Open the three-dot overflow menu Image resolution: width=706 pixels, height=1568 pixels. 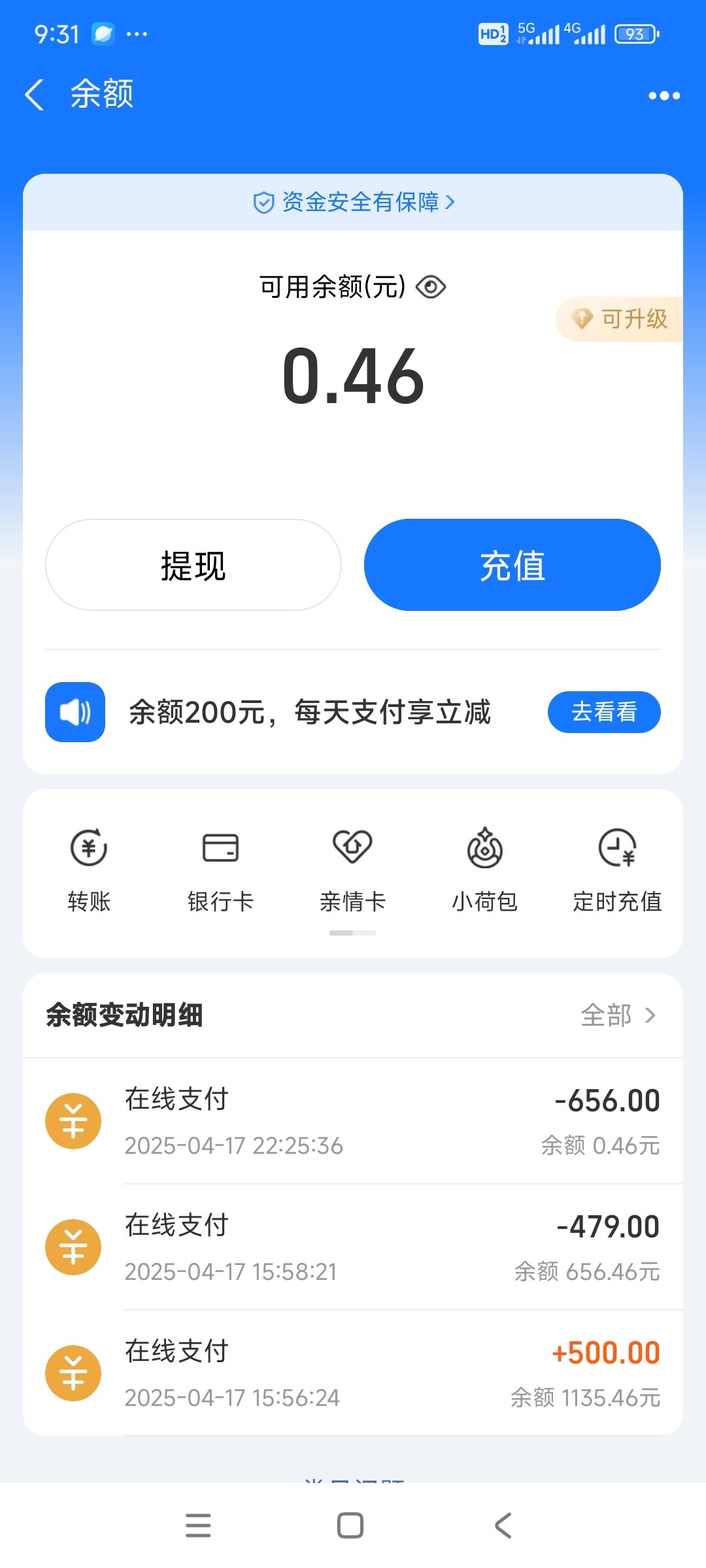tap(664, 95)
